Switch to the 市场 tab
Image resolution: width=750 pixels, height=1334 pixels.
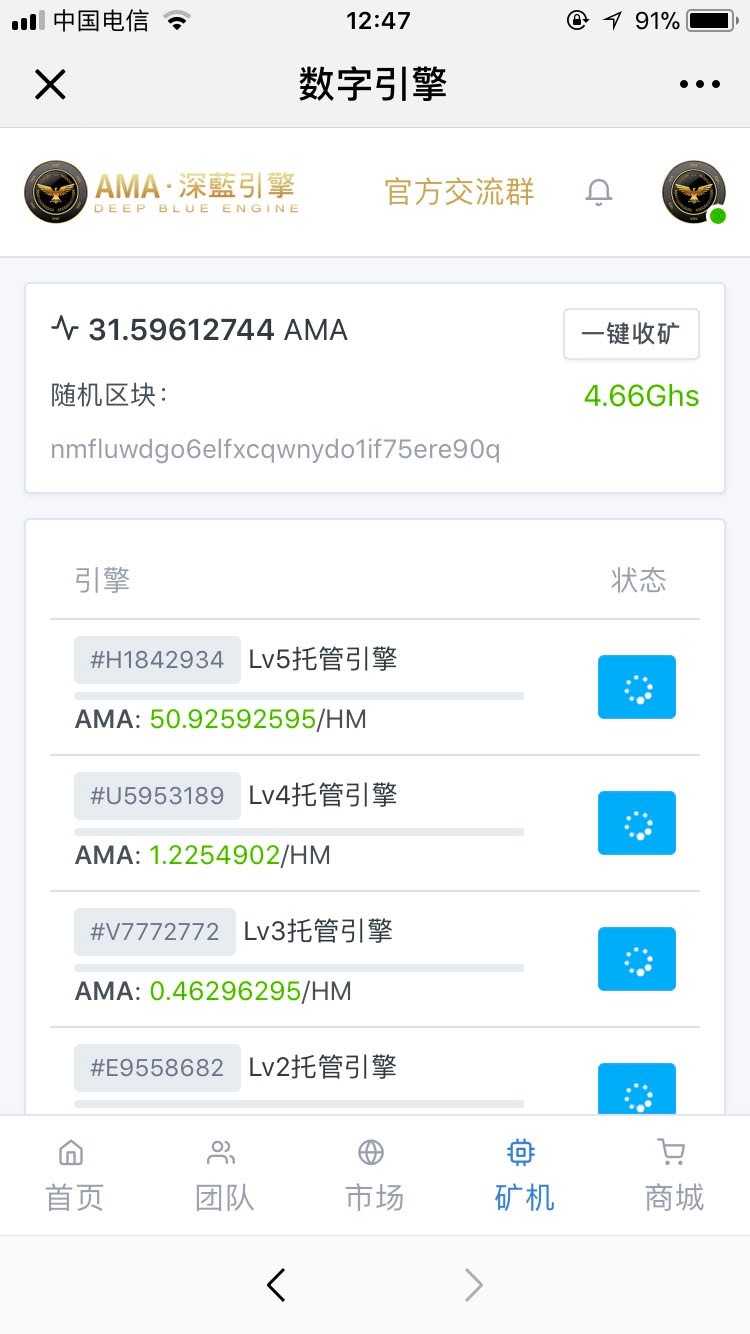click(374, 1176)
